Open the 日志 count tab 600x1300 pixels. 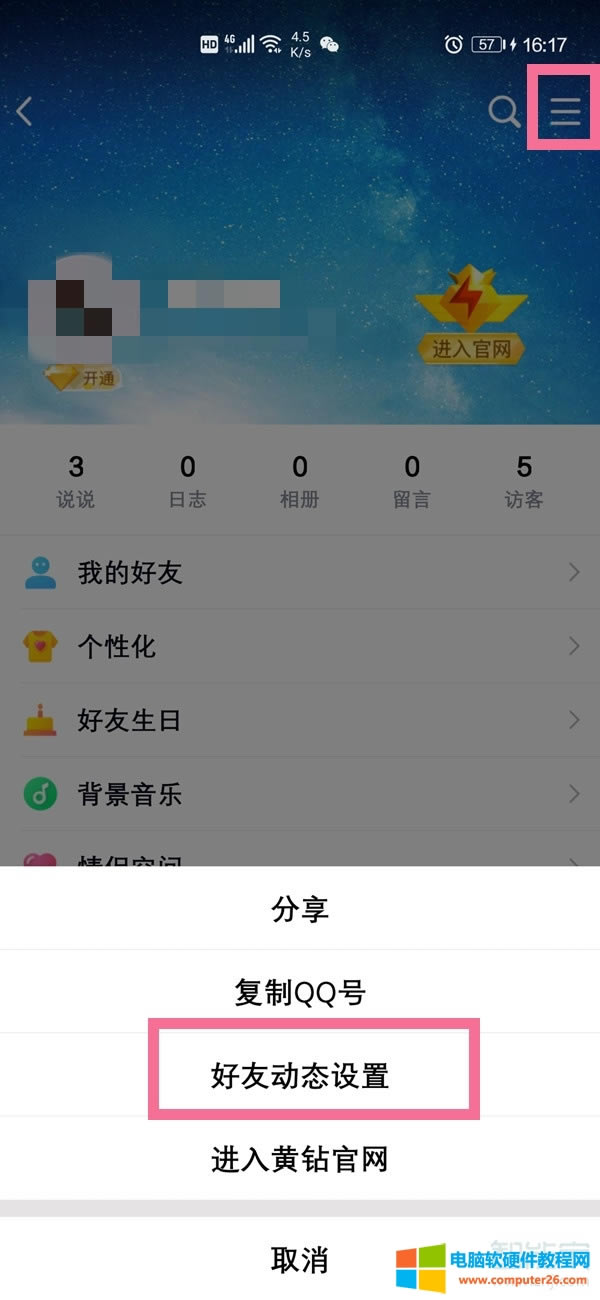click(x=188, y=481)
